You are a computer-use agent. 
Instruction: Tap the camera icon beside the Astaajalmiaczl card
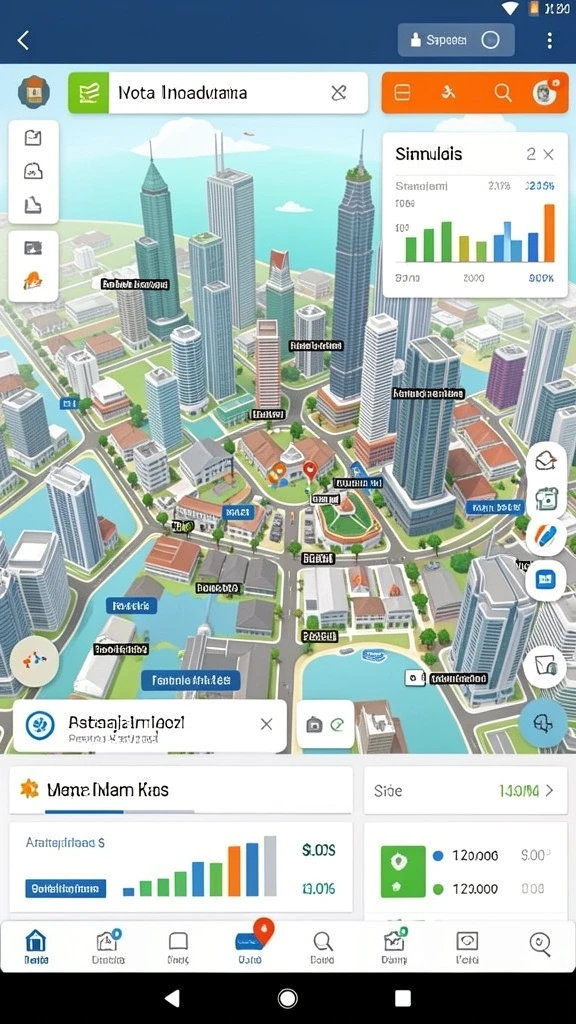coord(314,724)
